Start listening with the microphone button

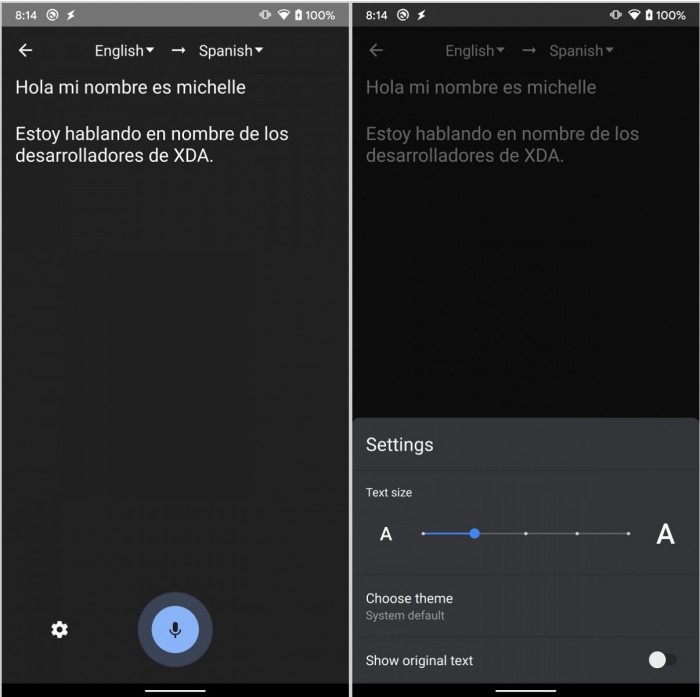[x=175, y=630]
